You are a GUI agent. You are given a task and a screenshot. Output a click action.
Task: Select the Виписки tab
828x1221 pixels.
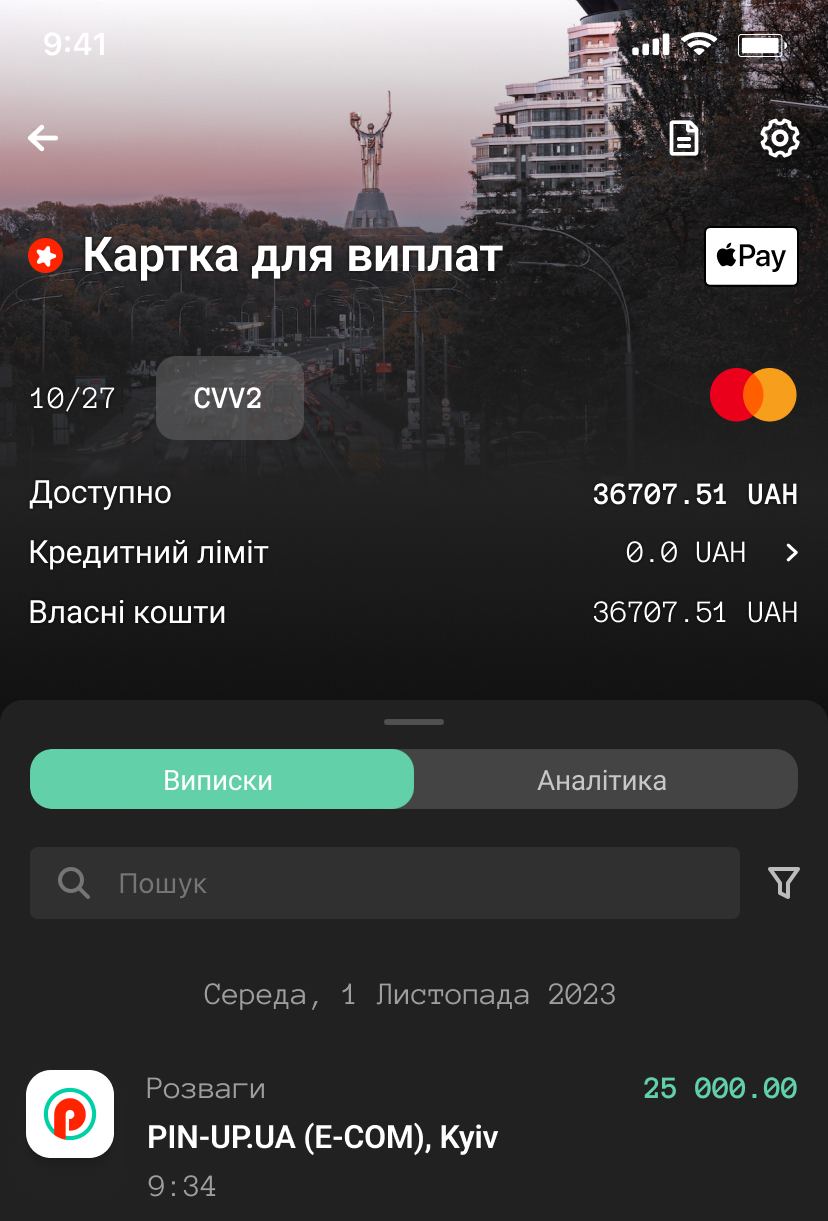click(x=222, y=780)
